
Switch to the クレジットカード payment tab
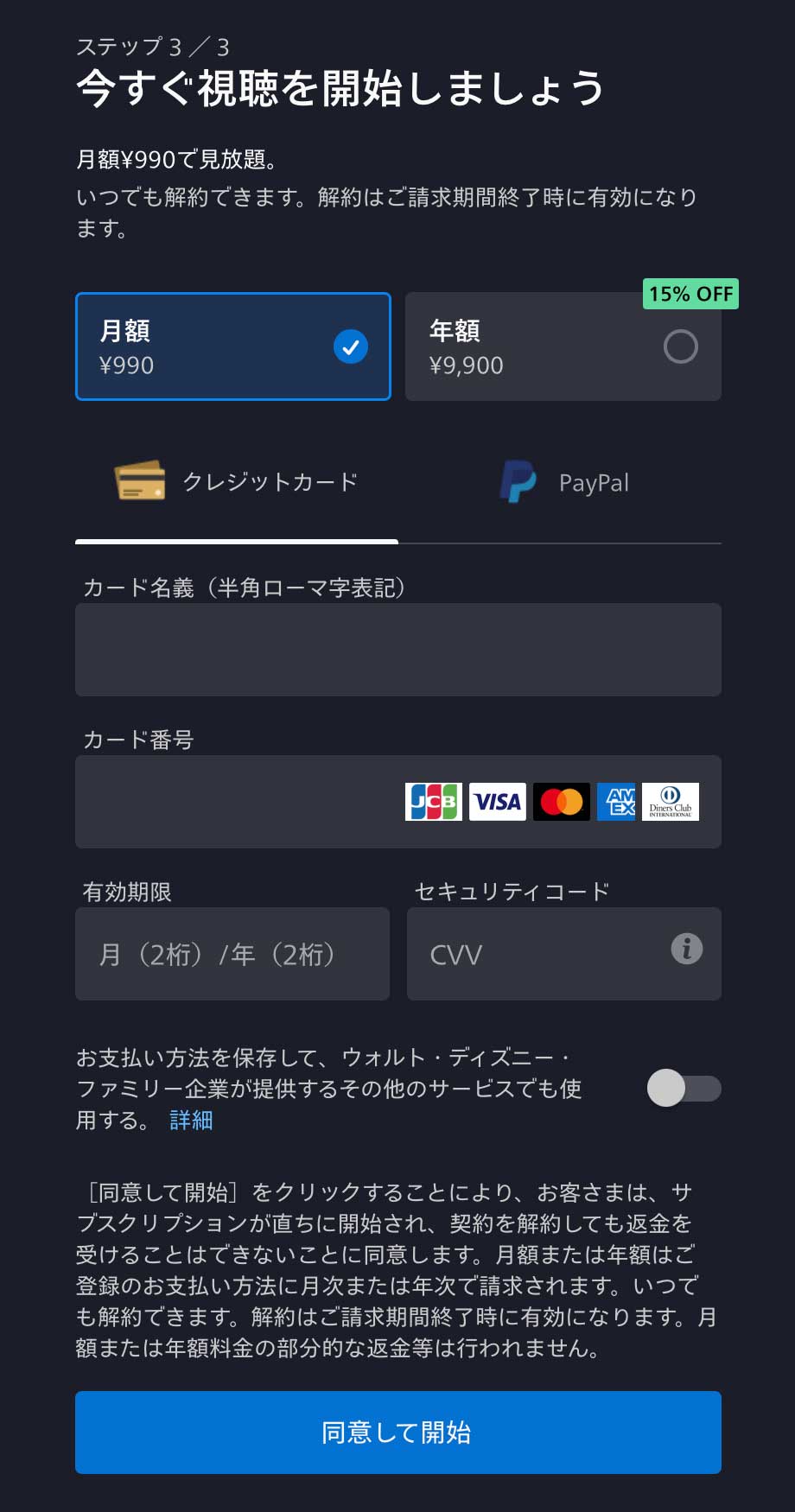coord(236,482)
